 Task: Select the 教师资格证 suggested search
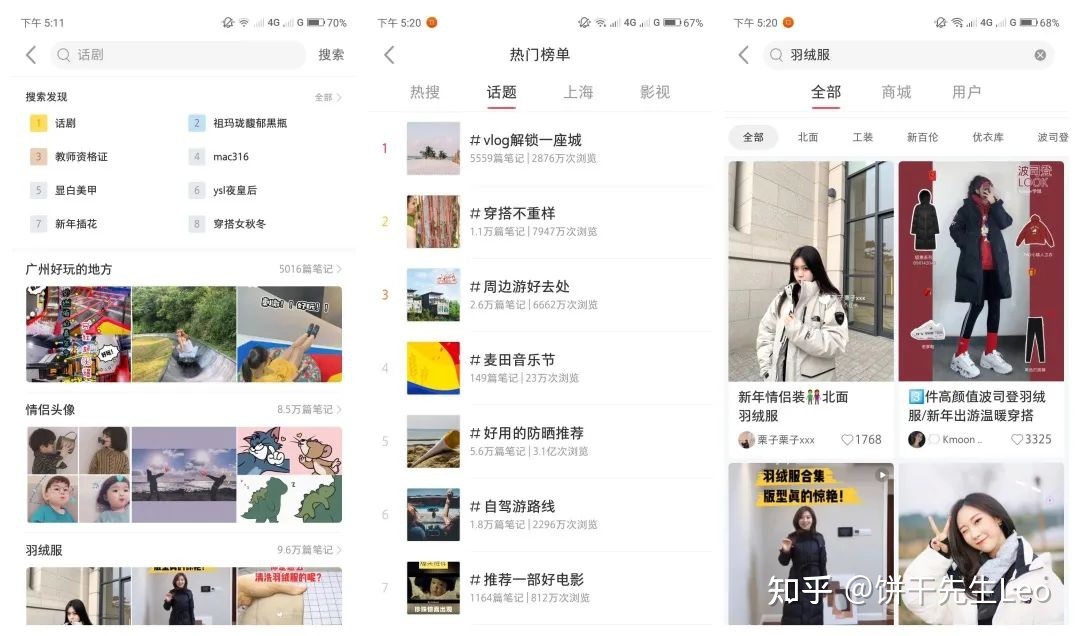(81, 157)
